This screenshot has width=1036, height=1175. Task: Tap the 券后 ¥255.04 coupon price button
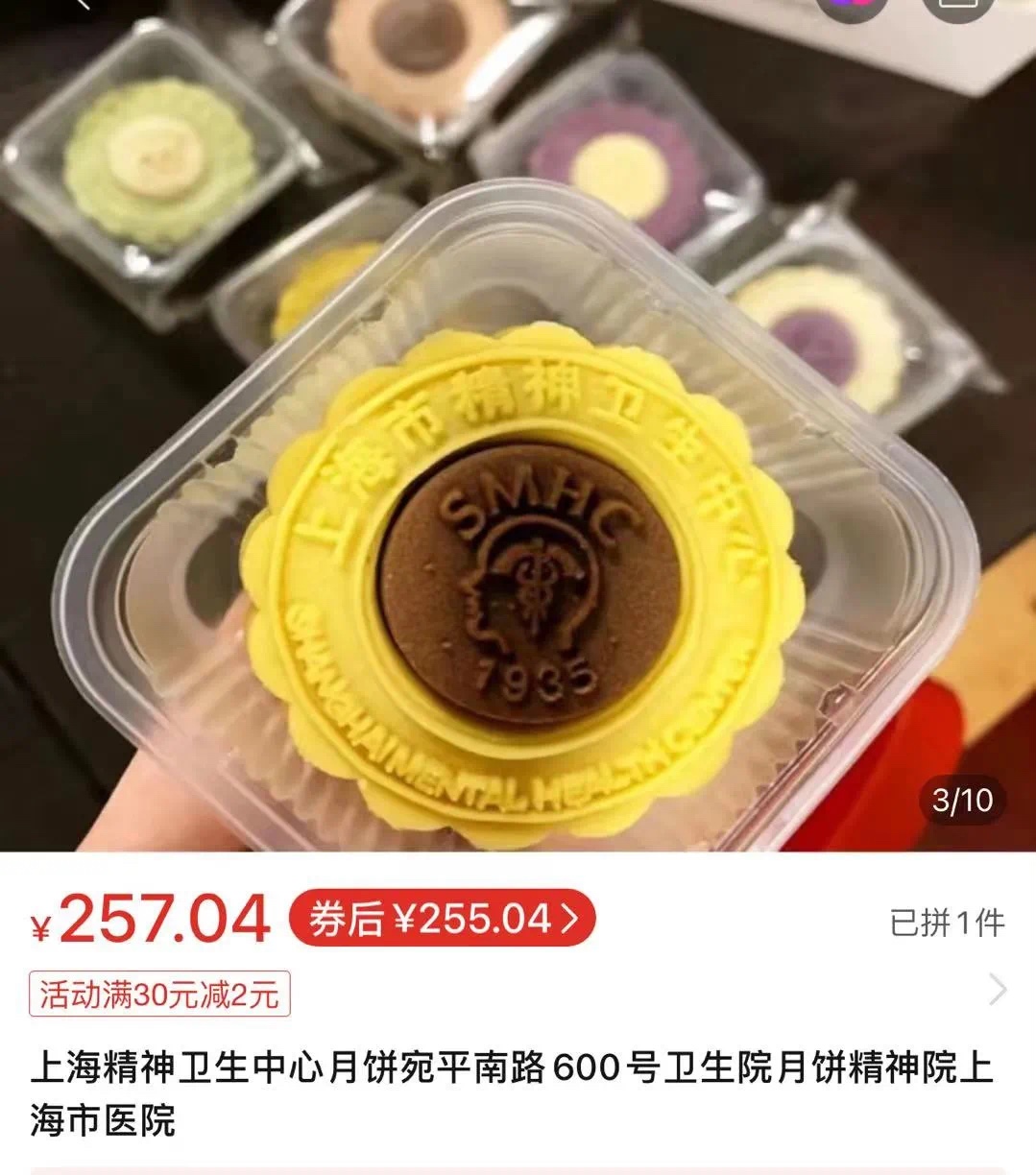443,919
